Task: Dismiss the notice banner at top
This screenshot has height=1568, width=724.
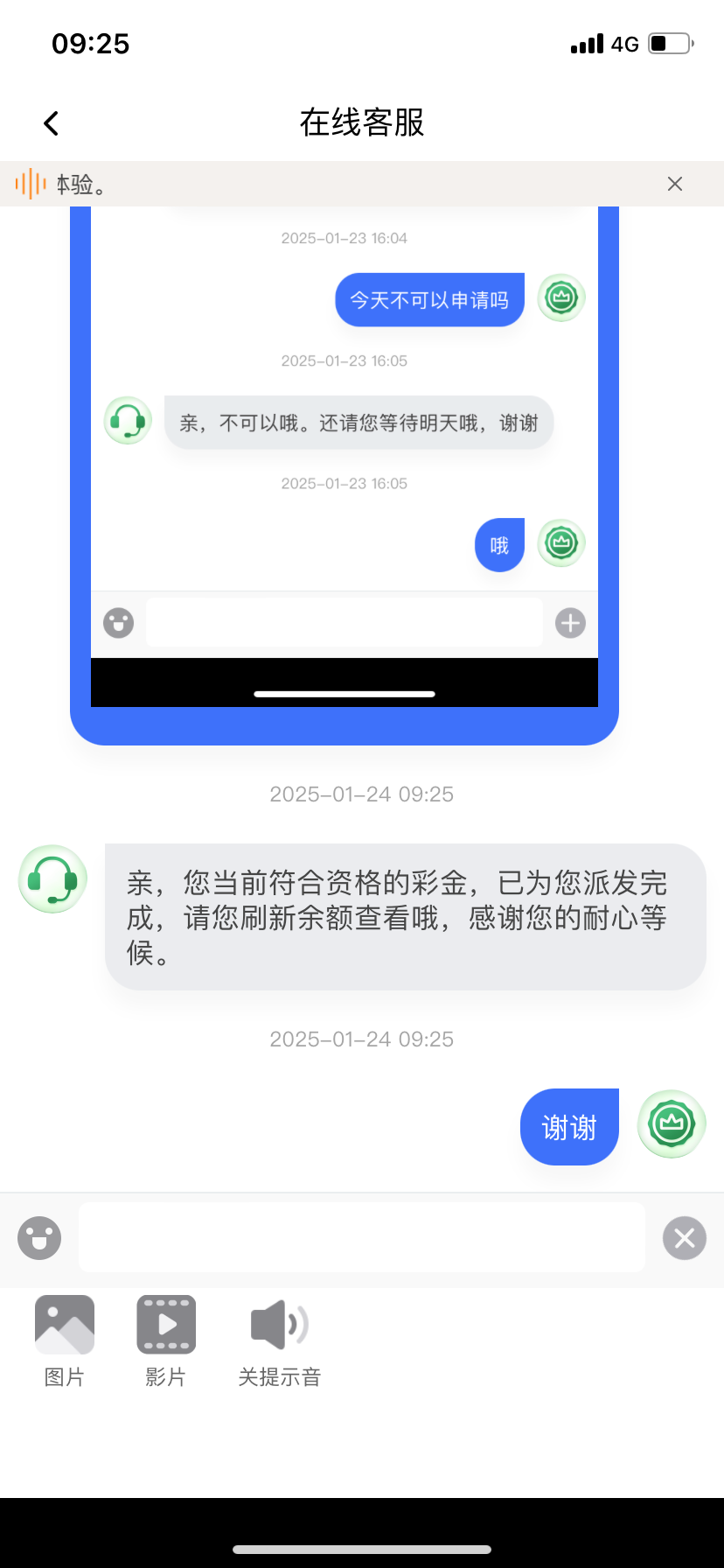Action: pos(674,184)
